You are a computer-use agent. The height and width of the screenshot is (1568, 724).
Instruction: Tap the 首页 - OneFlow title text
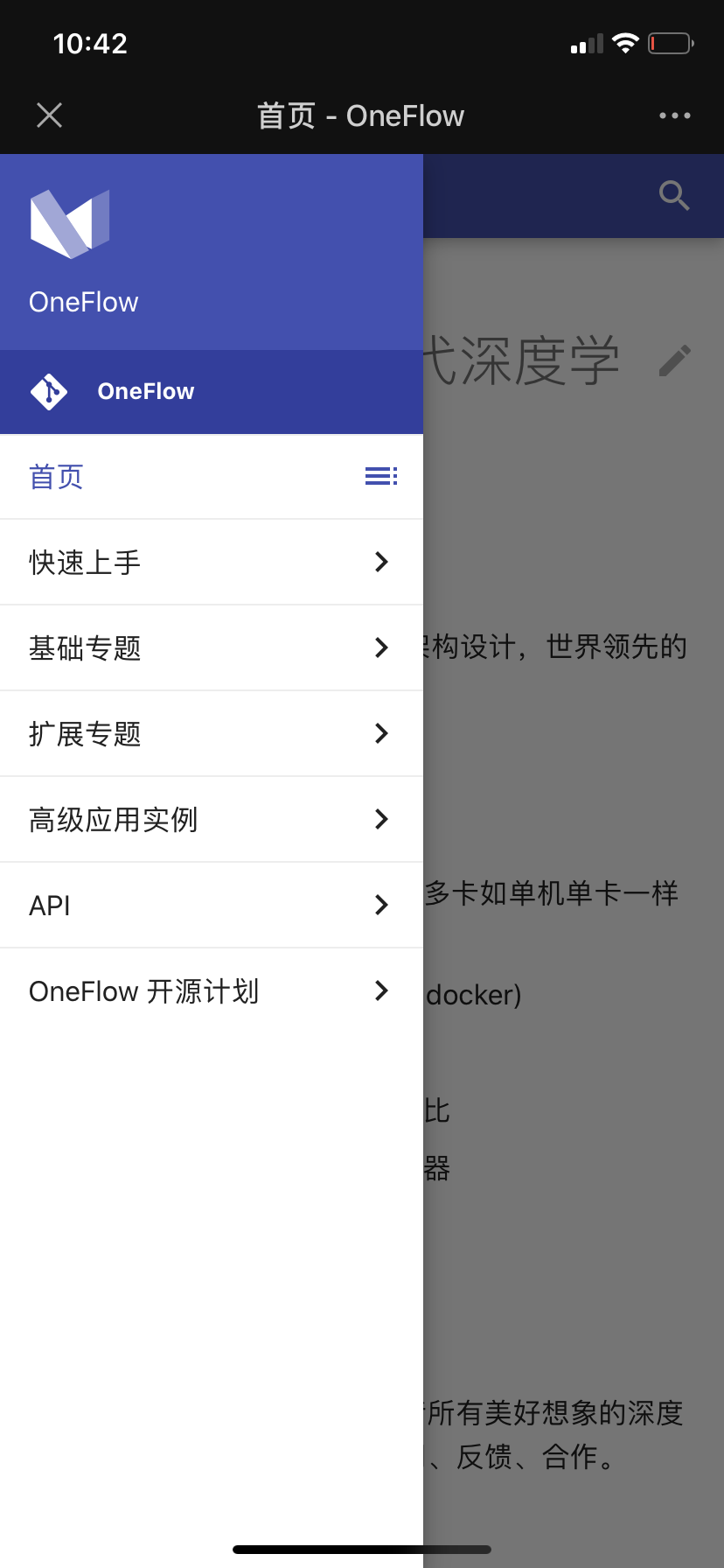(x=360, y=115)
